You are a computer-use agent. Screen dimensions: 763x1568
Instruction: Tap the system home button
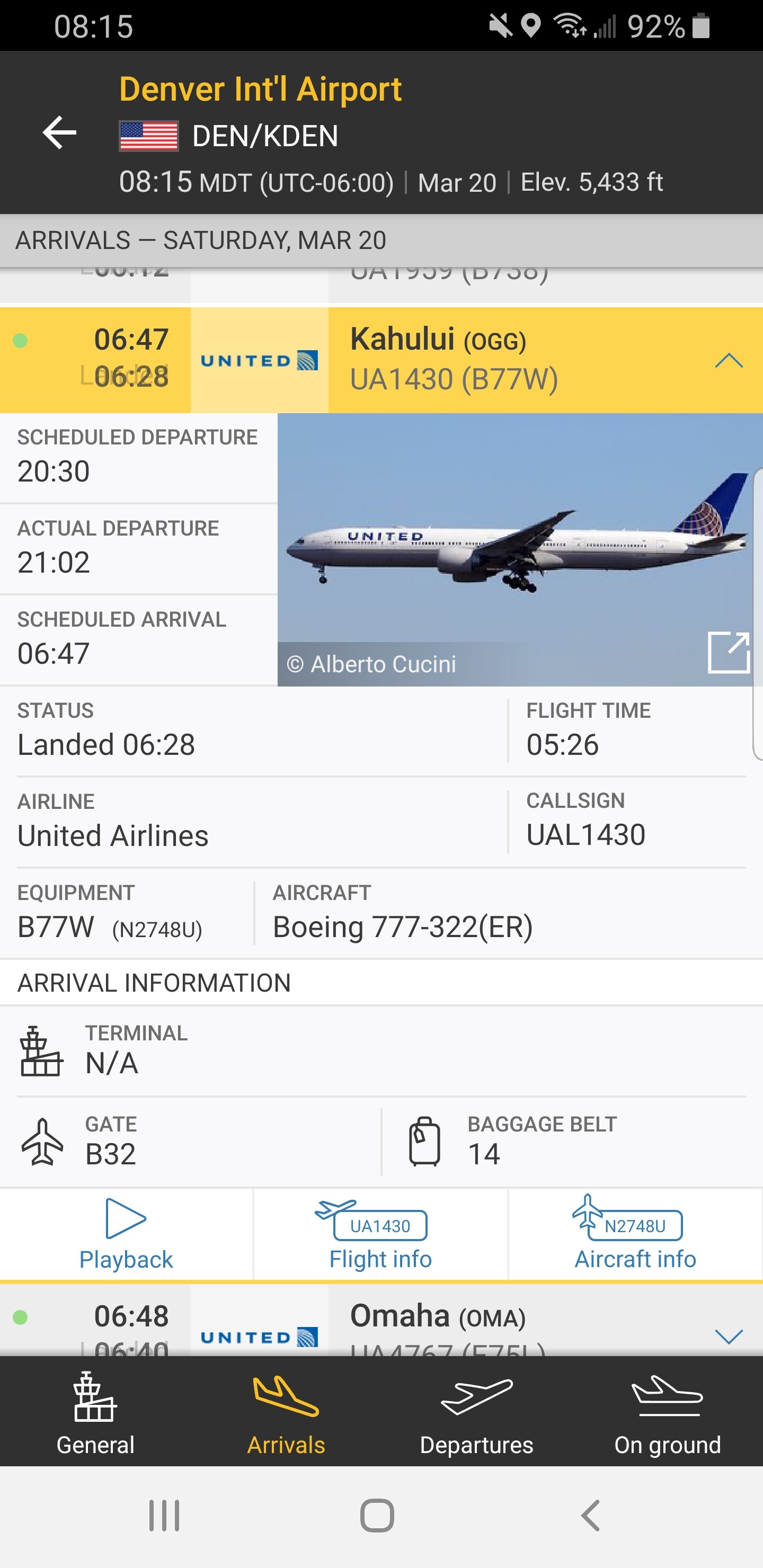(377, 1515)
